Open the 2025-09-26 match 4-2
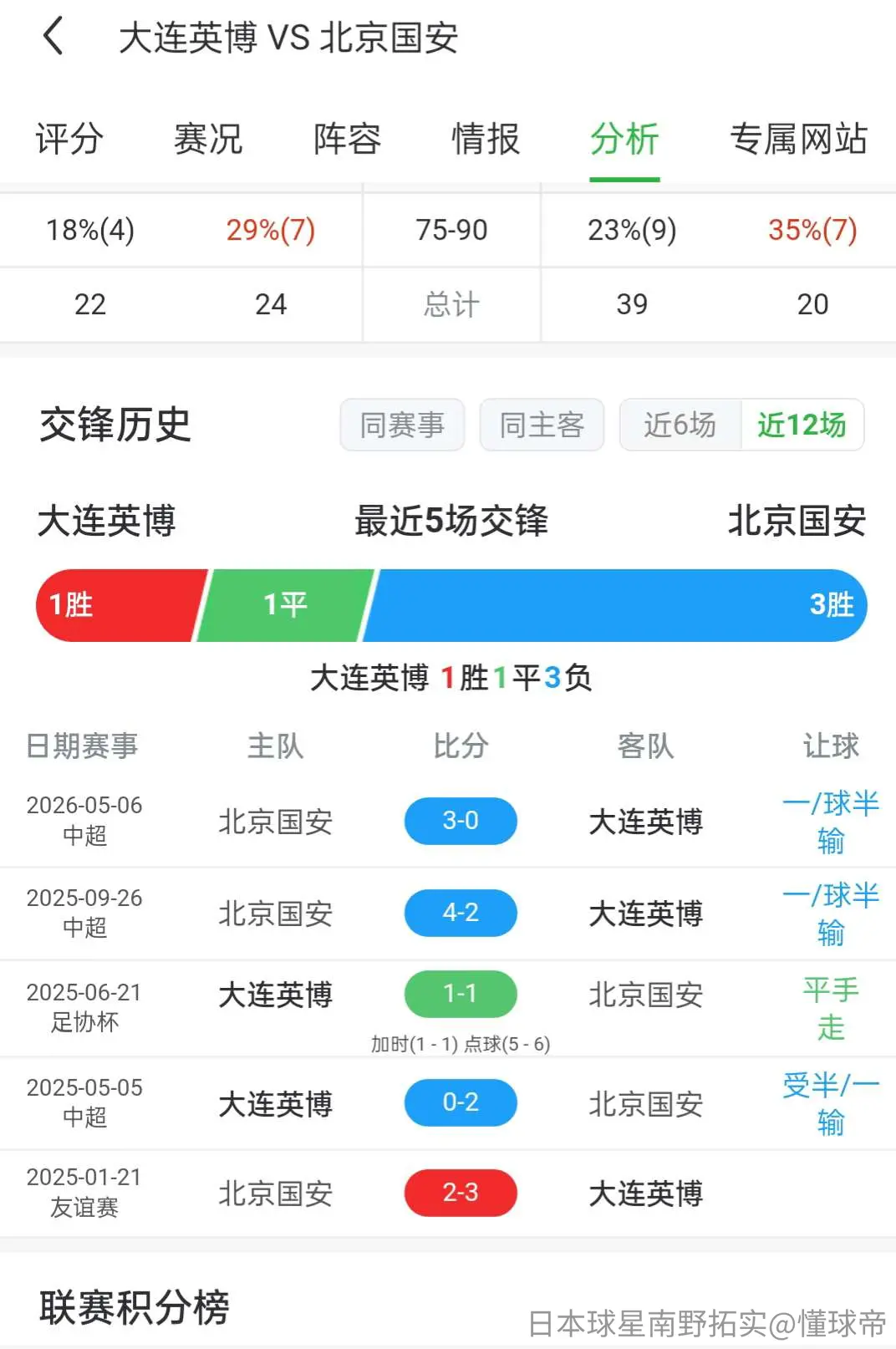This screenshot has height=1349, width=896. (x=448, y=914)
